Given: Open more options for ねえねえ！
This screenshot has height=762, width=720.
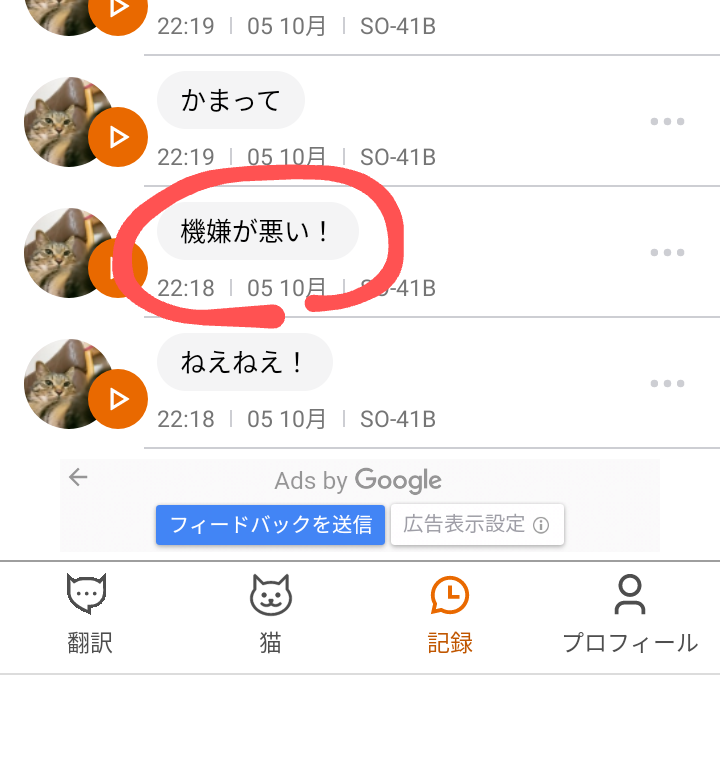Looking at the screenshot, I should point(667,384).
